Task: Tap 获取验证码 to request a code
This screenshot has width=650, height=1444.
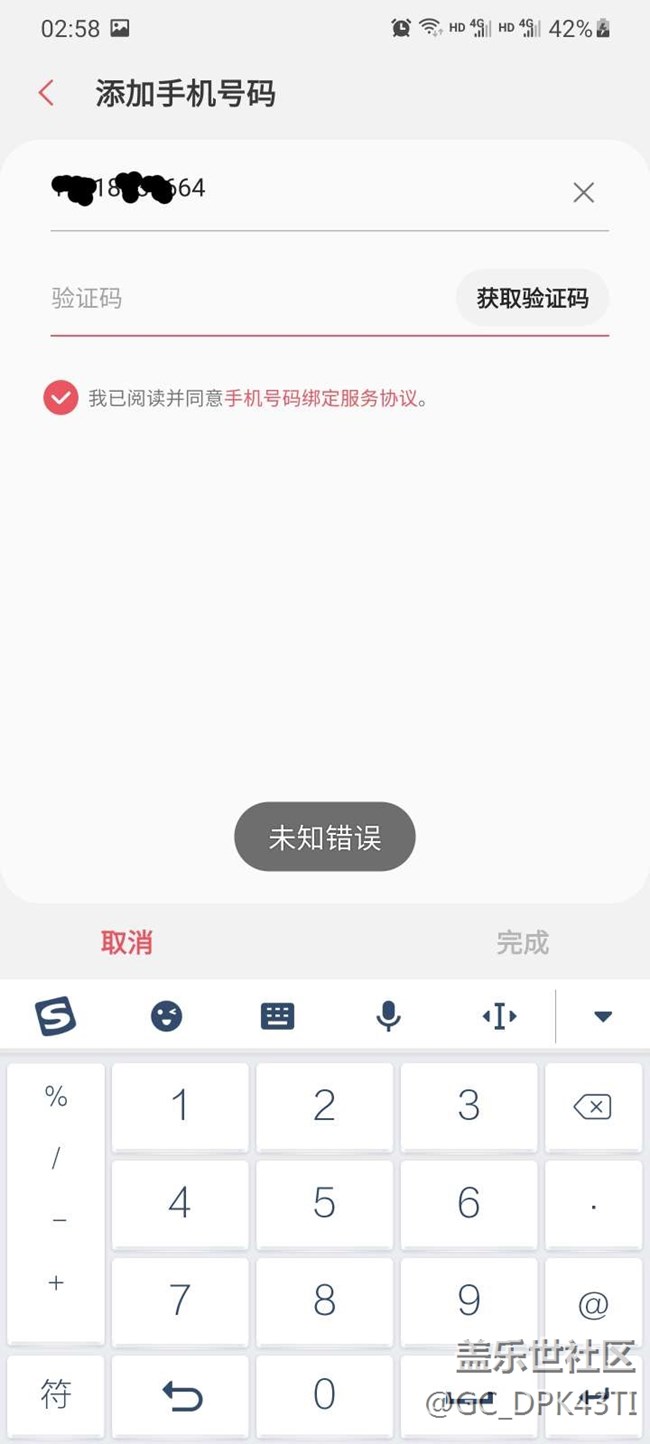Action: [532, 298]
